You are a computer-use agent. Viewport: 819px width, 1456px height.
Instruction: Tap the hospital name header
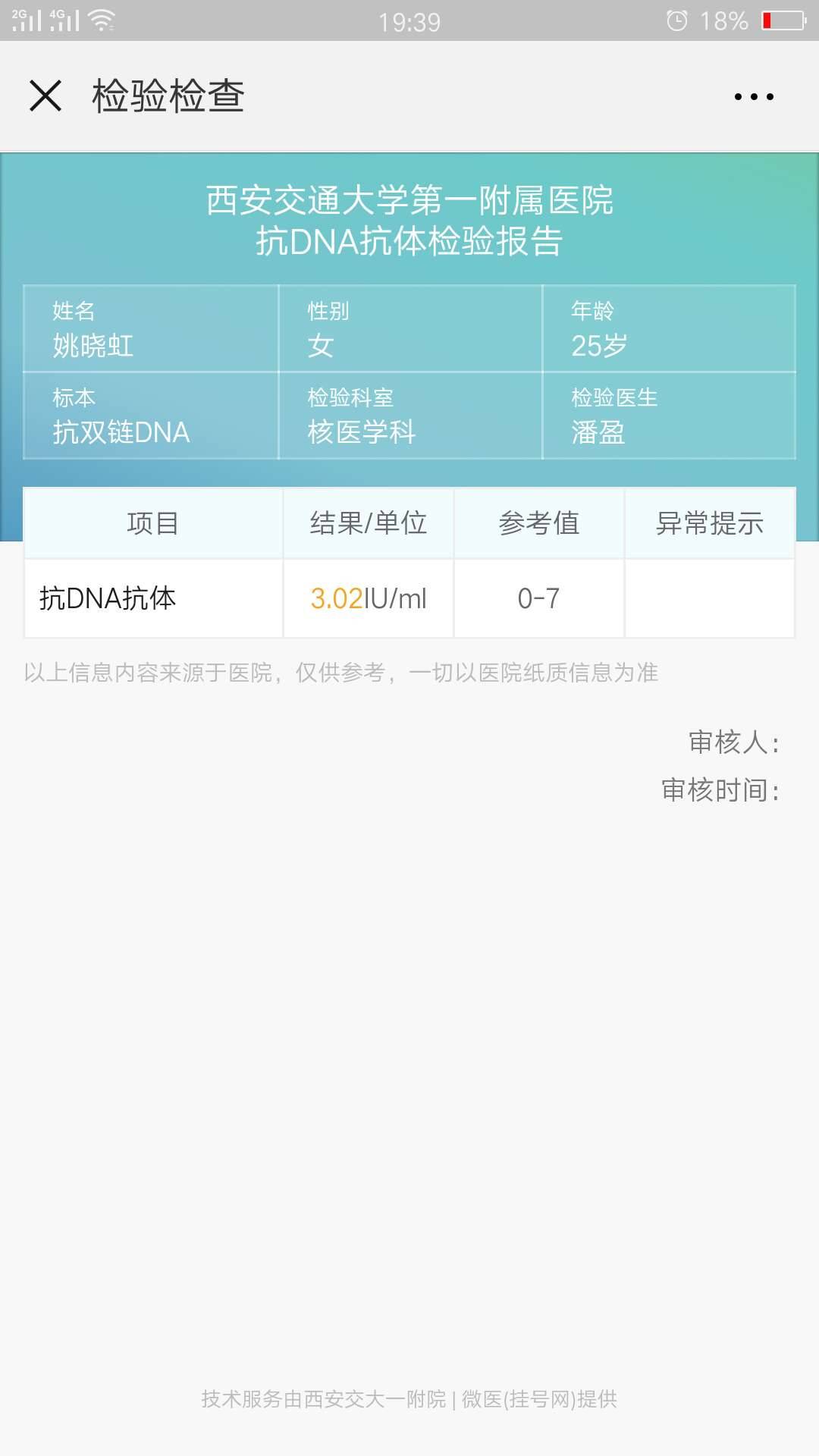pos(409,201)
